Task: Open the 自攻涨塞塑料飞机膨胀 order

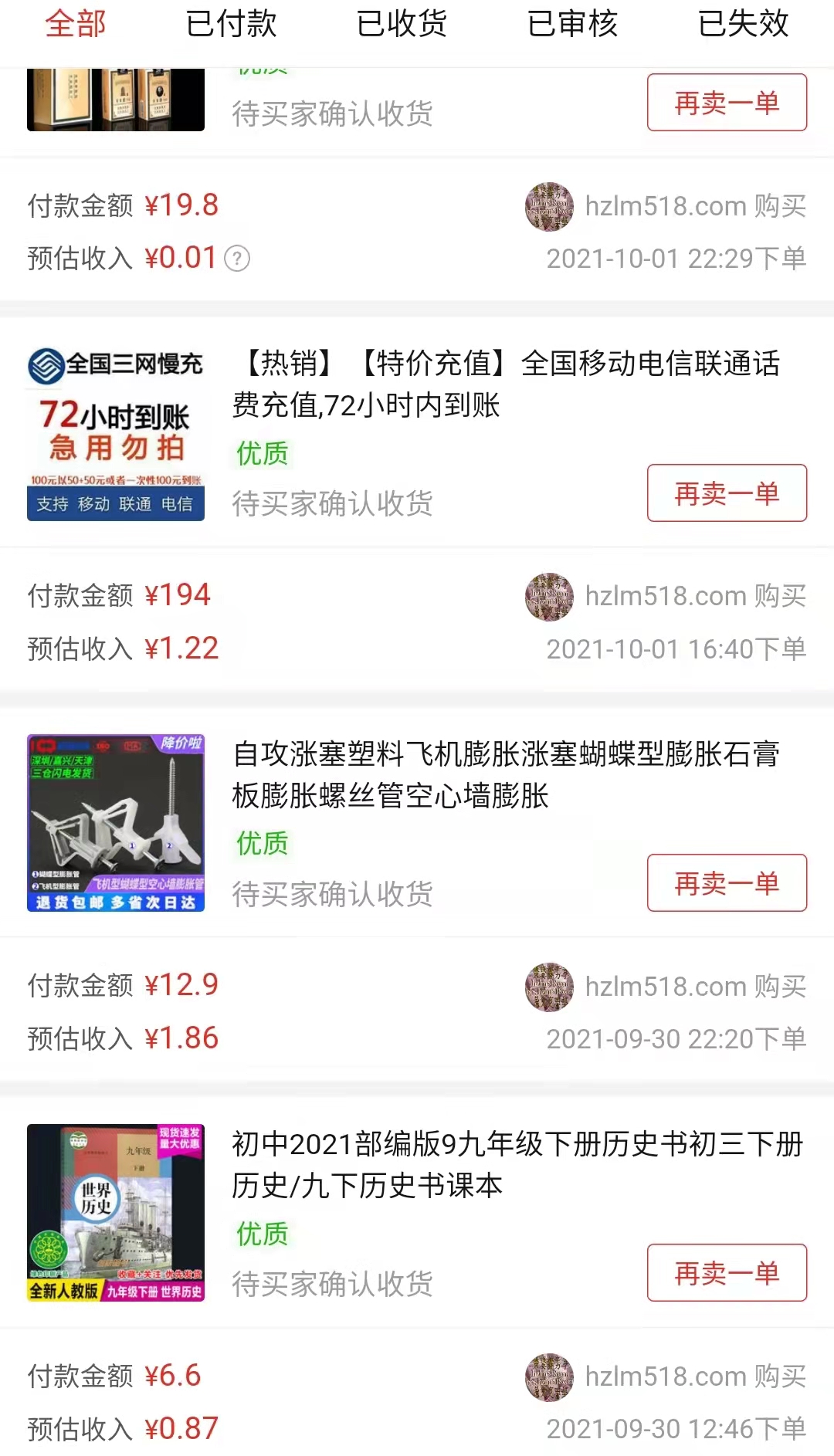Action: coord(506,774)
